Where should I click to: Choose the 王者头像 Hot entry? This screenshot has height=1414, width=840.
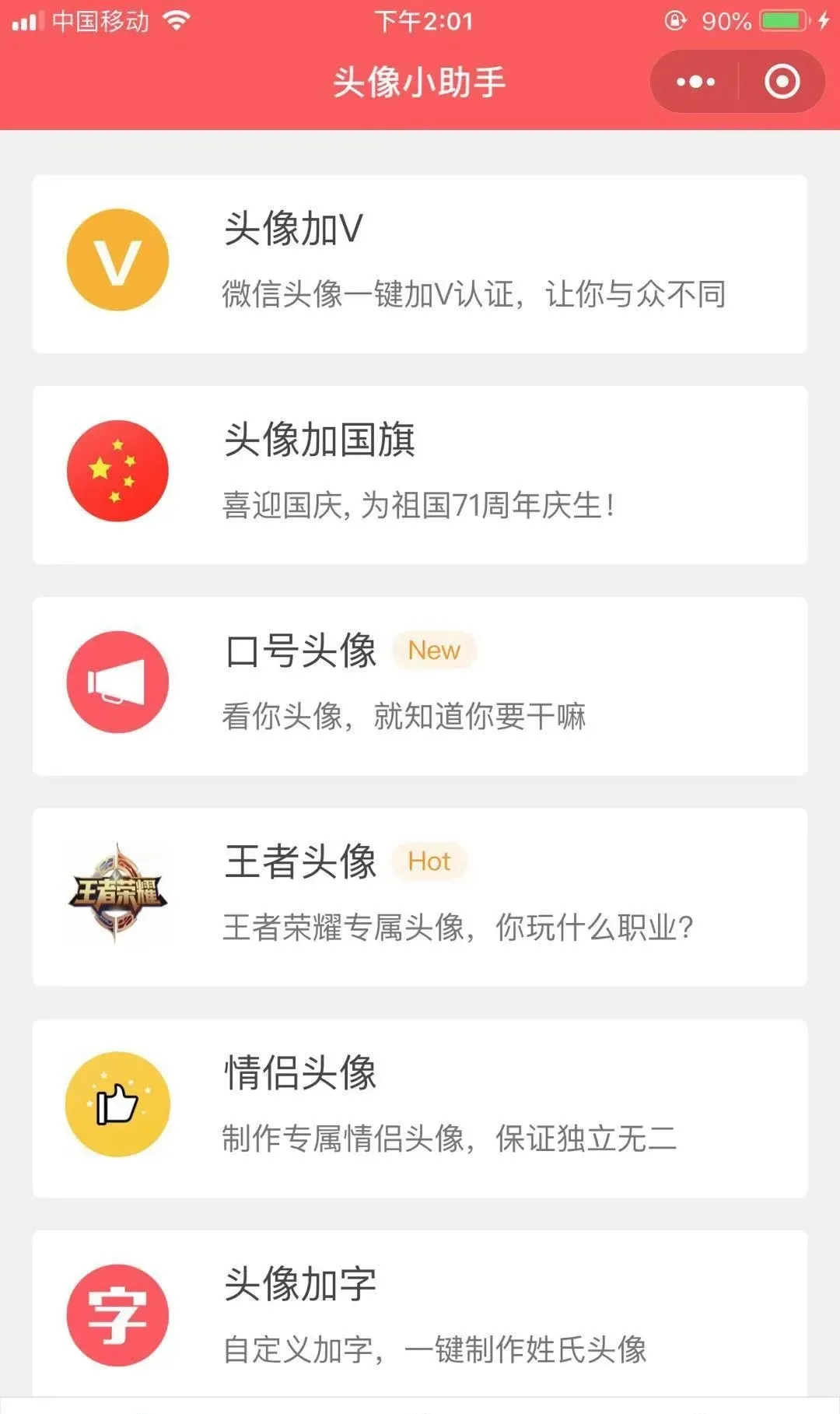420,896
